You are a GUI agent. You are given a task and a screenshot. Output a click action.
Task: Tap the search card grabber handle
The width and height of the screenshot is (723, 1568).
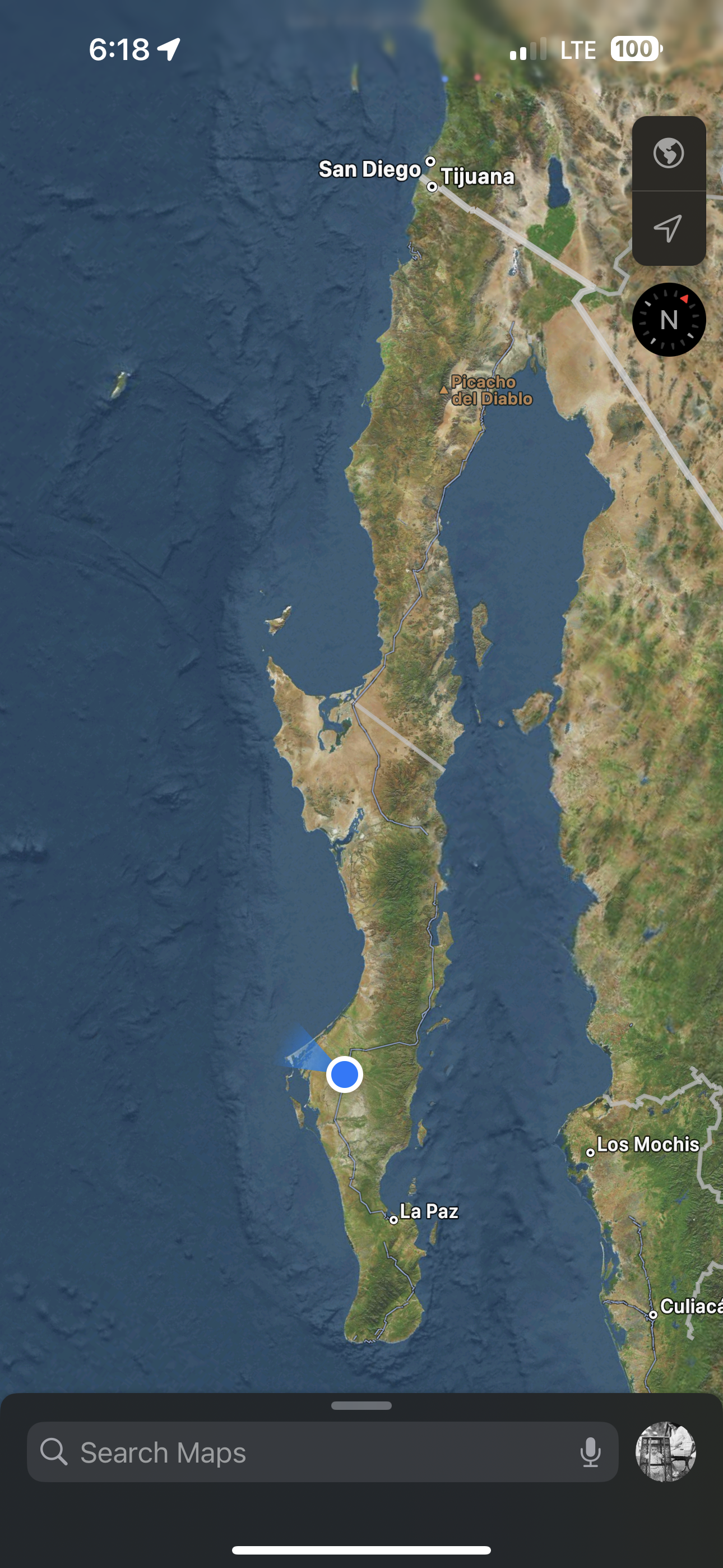coord(361,1406)
